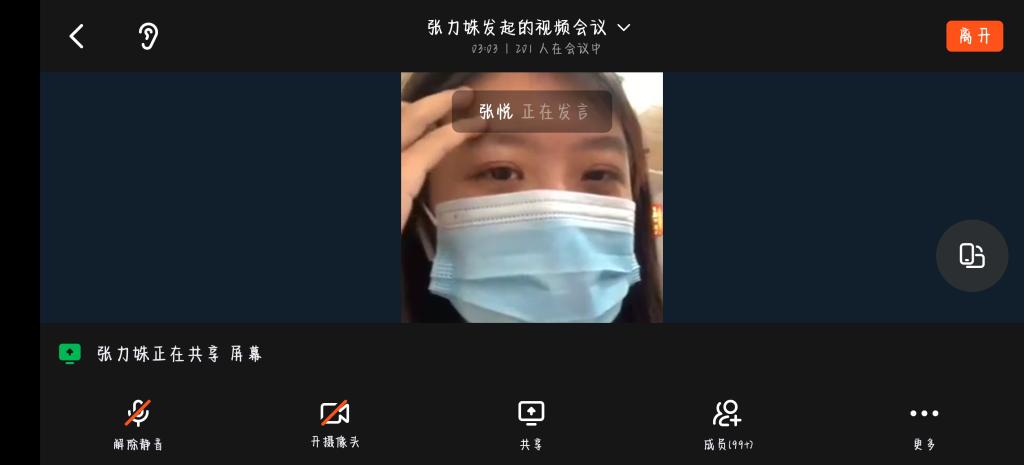Open the 成员 participants list

click(728, 423)
